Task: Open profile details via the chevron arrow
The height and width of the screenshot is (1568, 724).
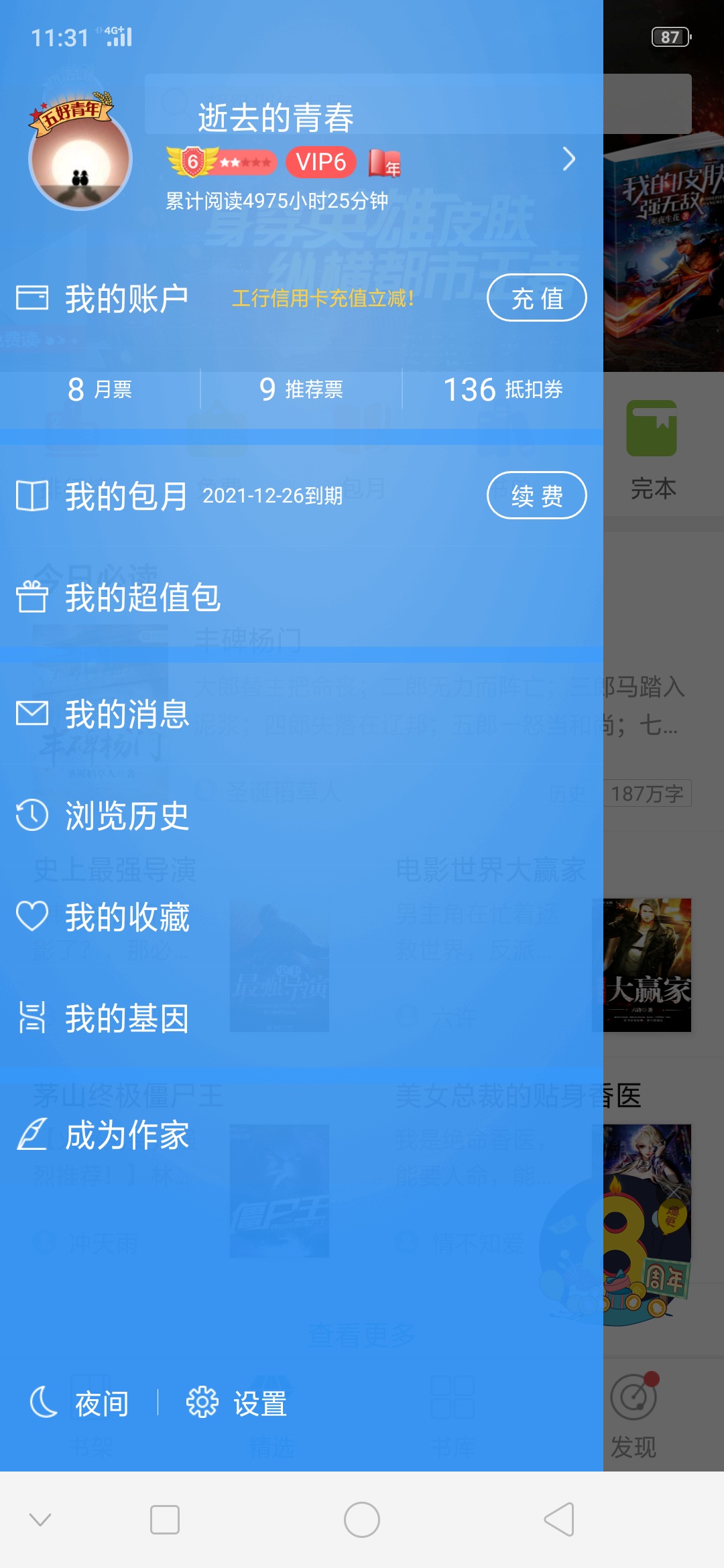Action: point(568,159)
